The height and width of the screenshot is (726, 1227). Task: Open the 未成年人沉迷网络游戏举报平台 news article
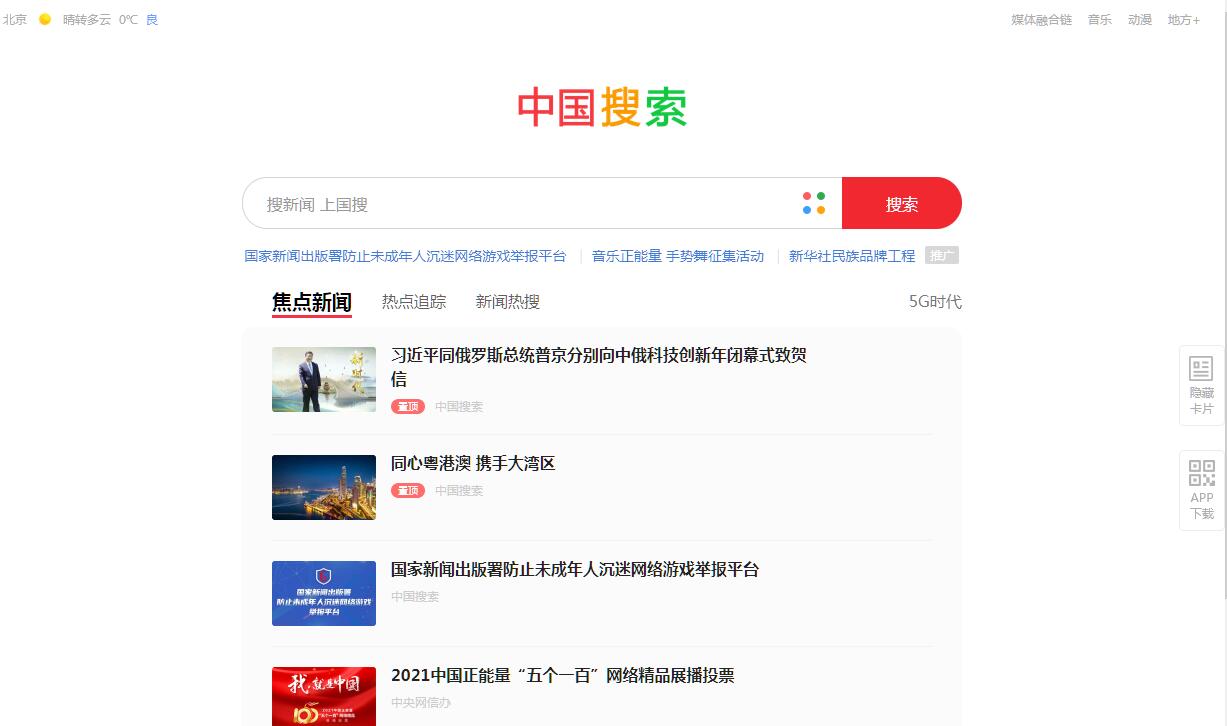(x=574, y=569)
